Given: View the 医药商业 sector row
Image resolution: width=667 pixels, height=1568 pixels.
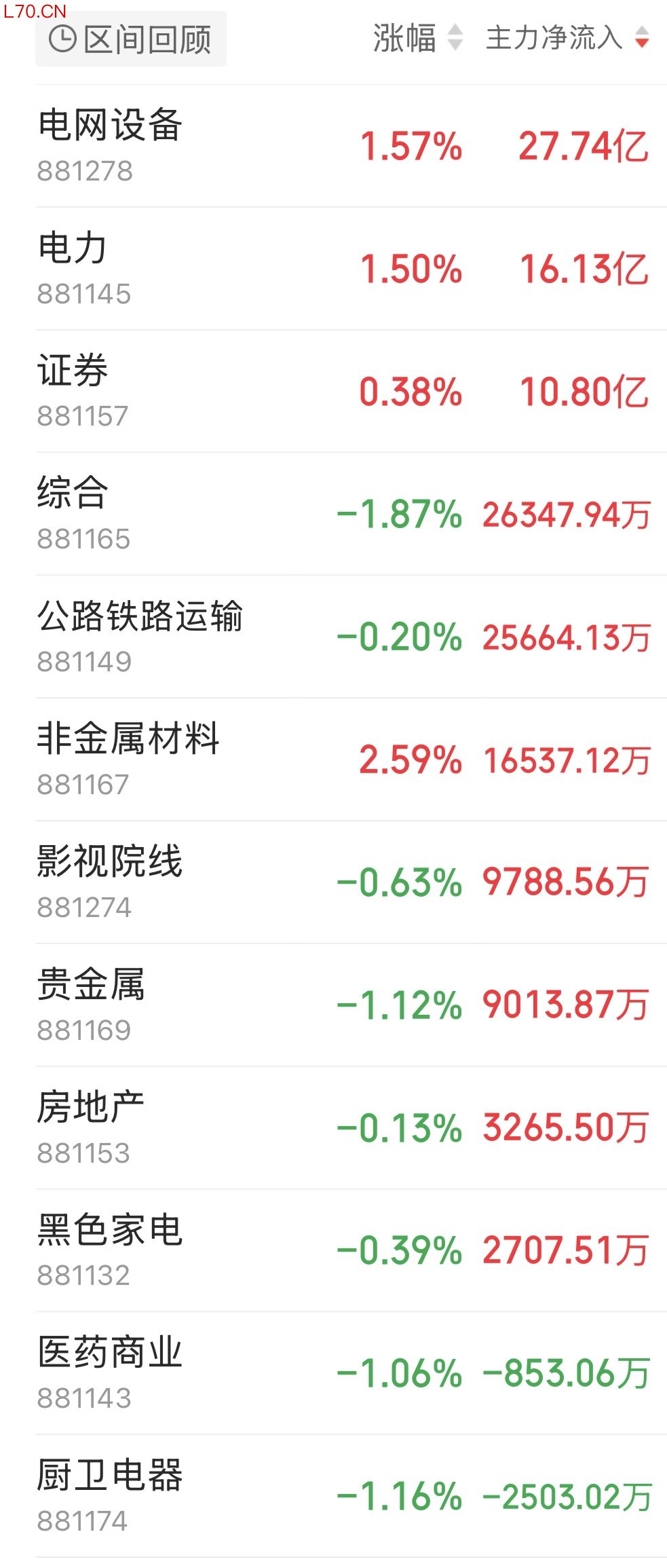Looking at the screenshot, I should click(351, 1373).
